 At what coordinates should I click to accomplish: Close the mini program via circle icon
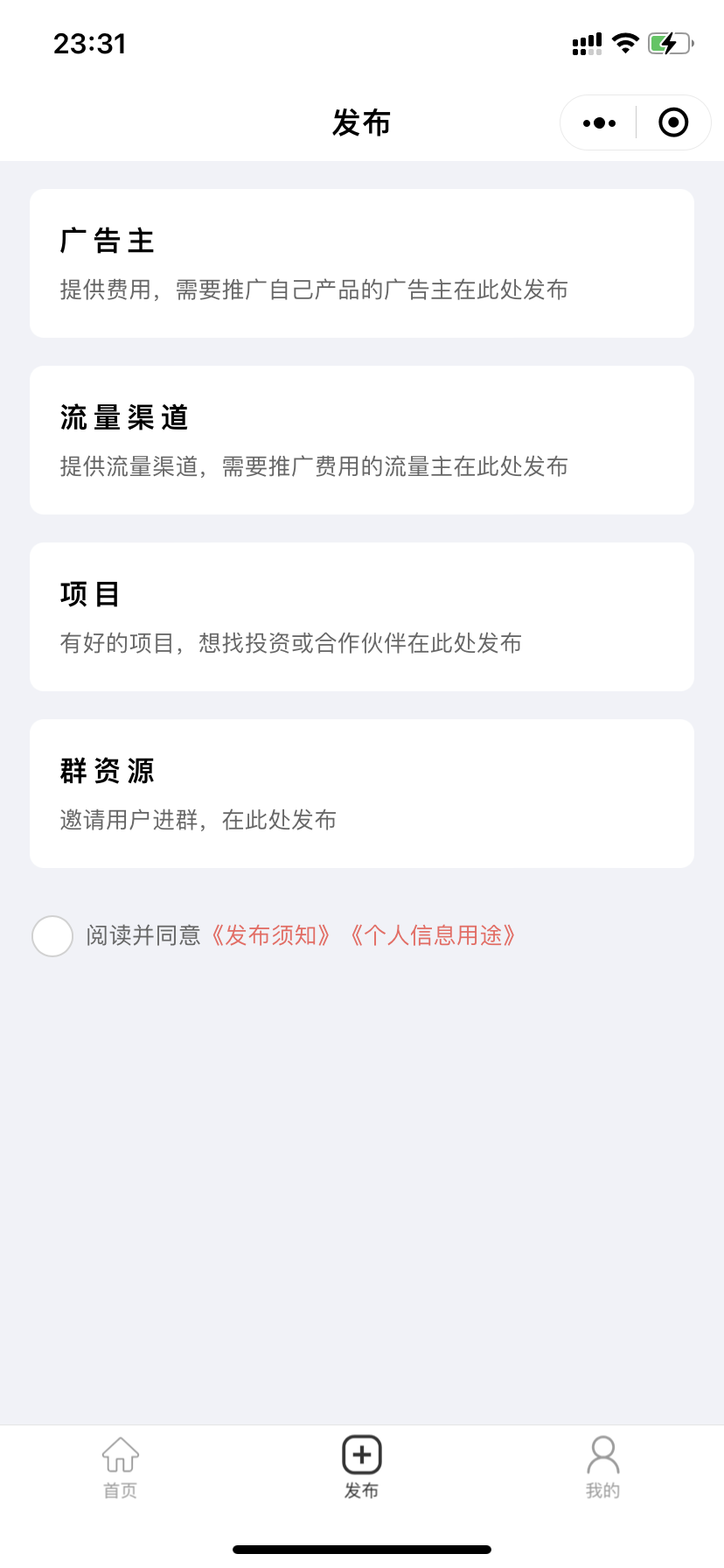[x=672, y=123]
